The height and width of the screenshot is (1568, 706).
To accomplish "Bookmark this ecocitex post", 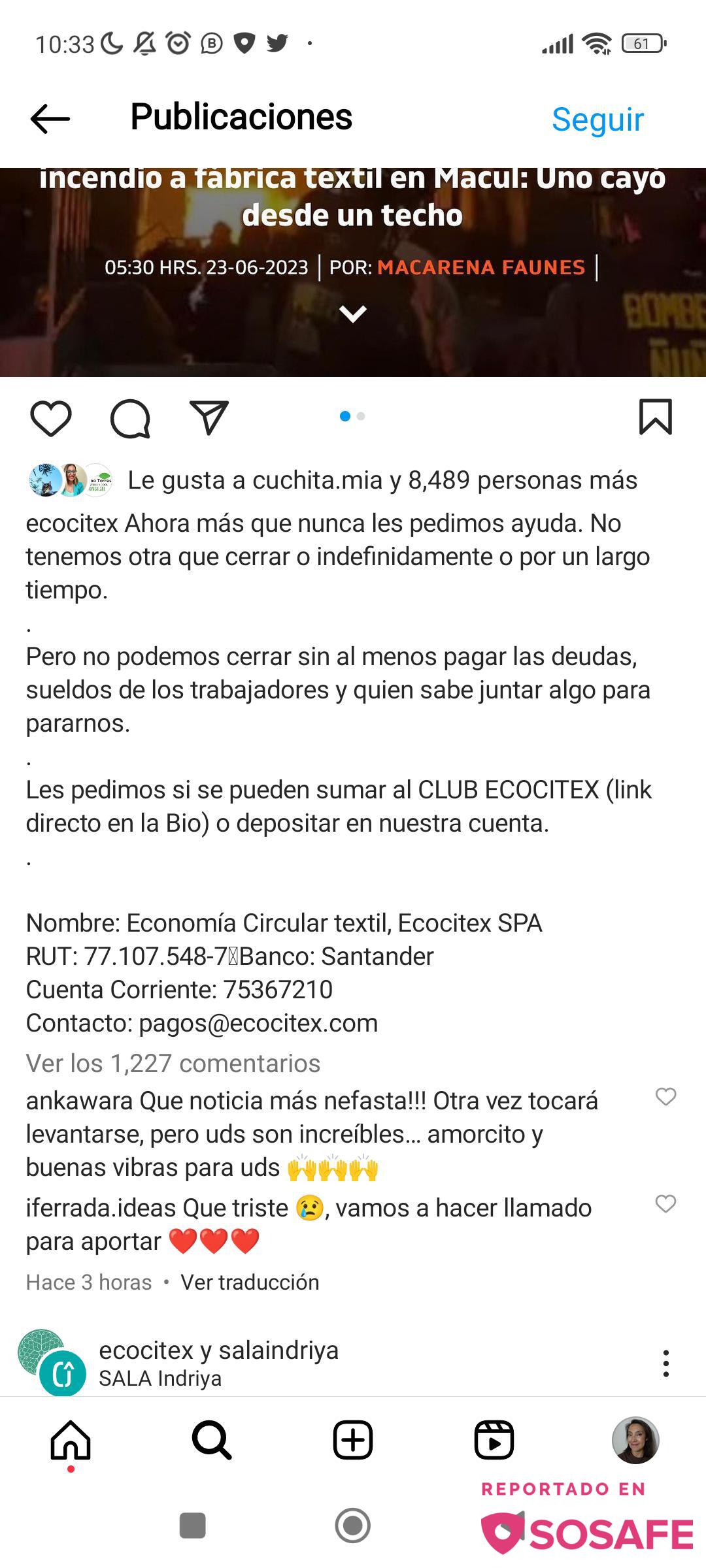I will (655, 417).
